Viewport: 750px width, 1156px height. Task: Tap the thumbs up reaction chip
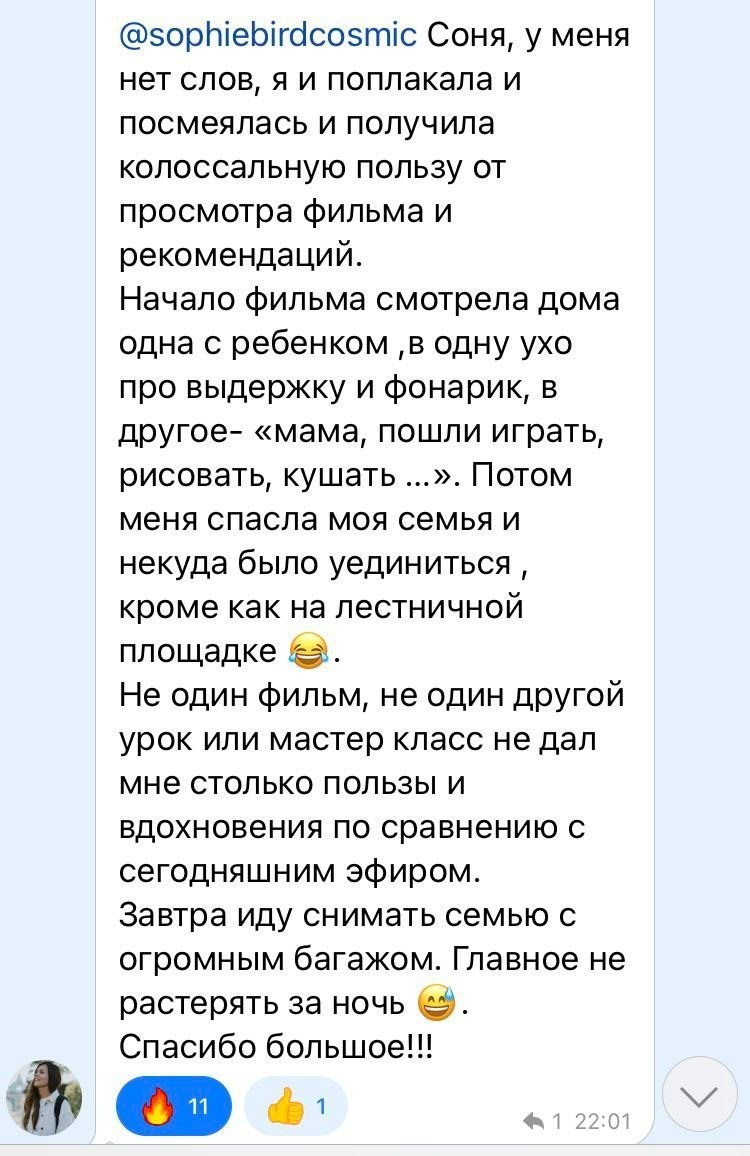click(x=294, y=1106)
